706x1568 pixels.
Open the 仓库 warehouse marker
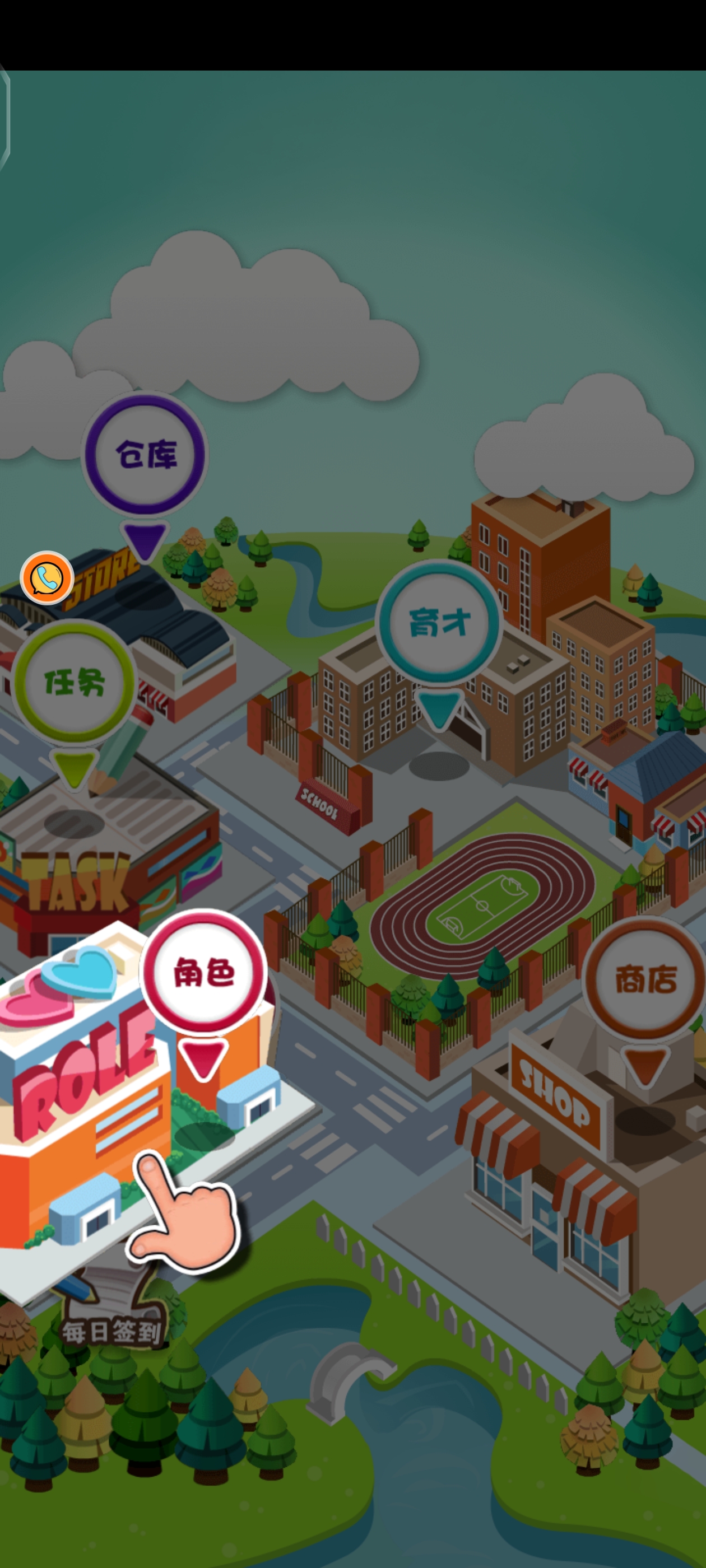pyautogui.click(x=145, y=454)
